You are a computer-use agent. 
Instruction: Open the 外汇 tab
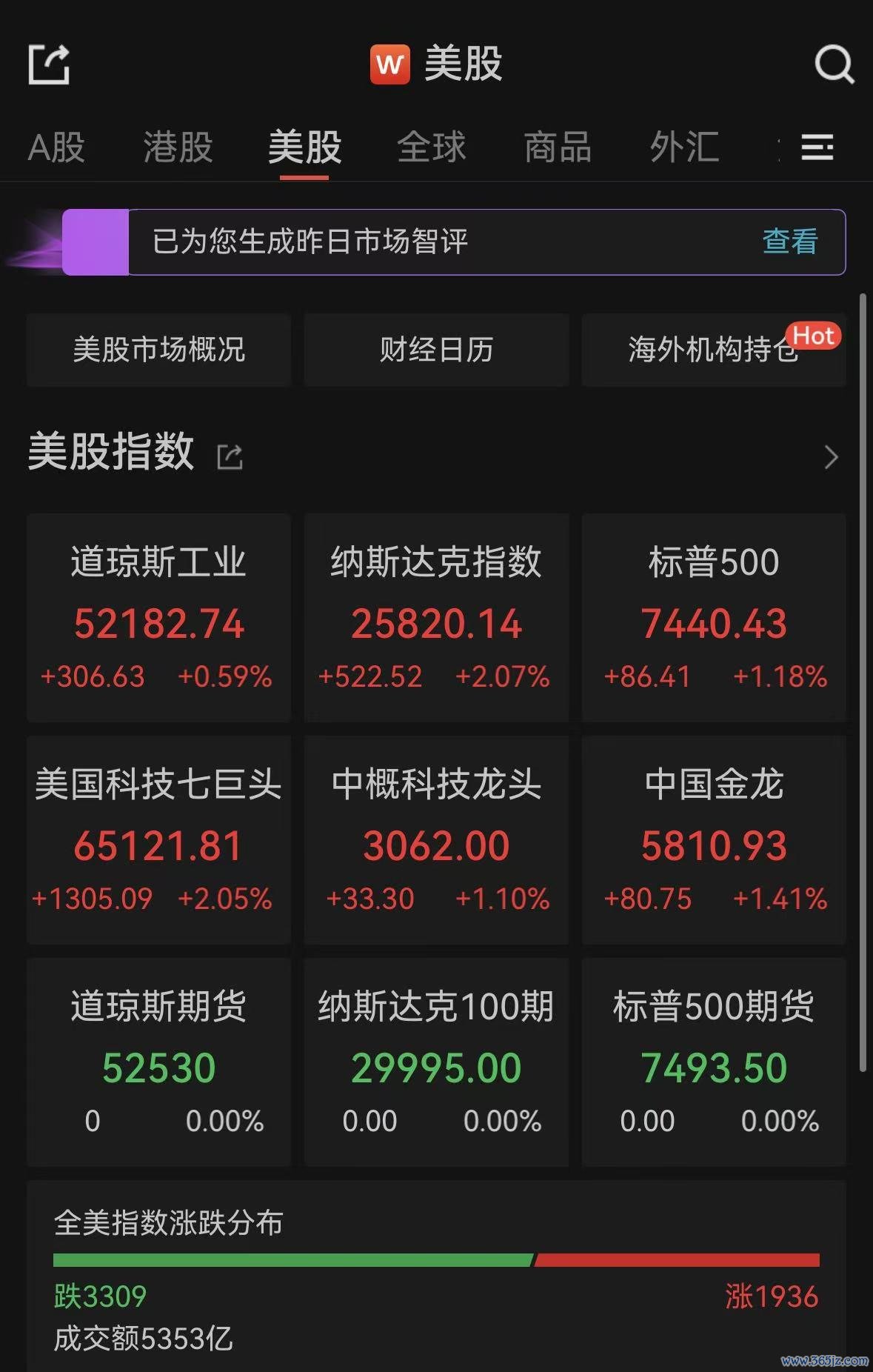click(x=684, y=147)
